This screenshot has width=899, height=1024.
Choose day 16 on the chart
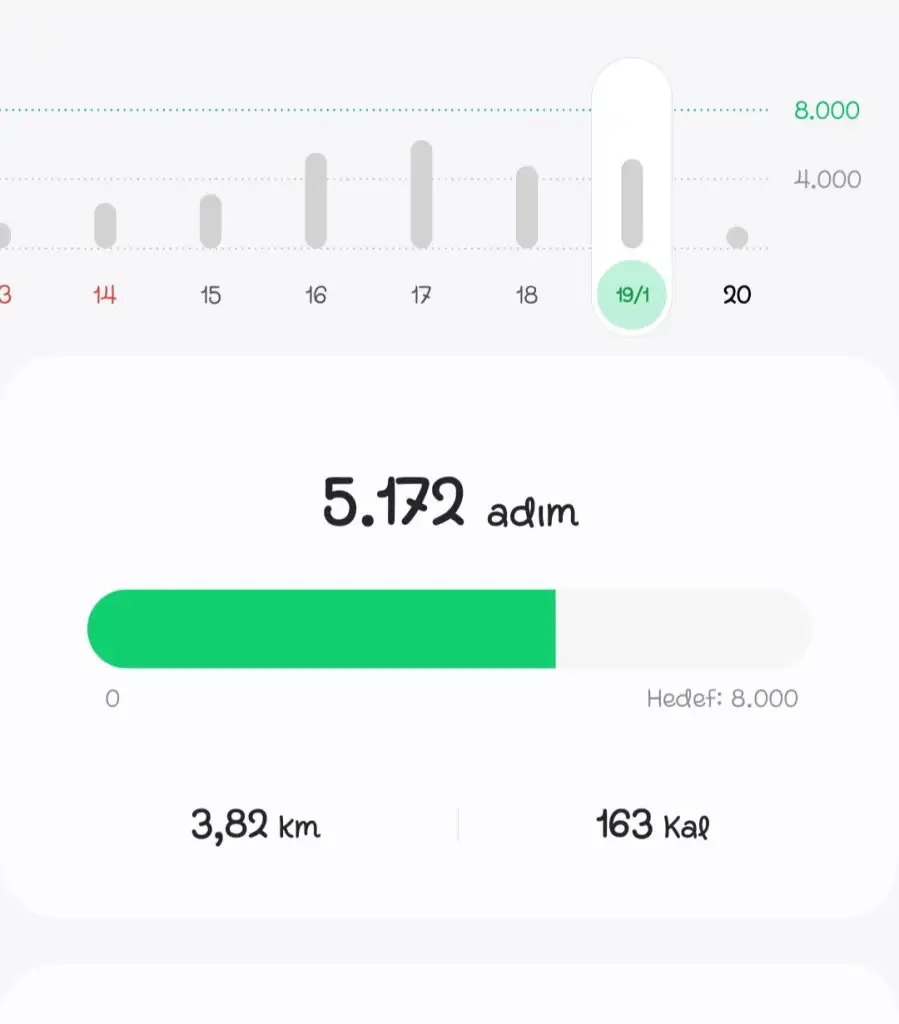click(x=316, y=294)
